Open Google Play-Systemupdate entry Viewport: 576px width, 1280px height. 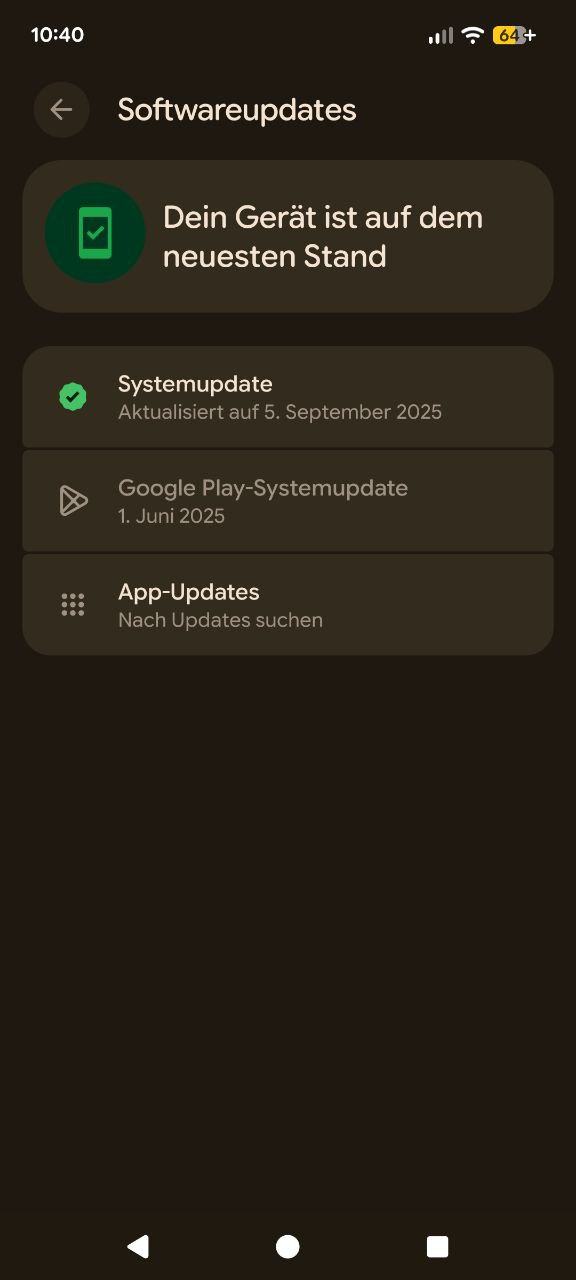click(x=288, y=501)
